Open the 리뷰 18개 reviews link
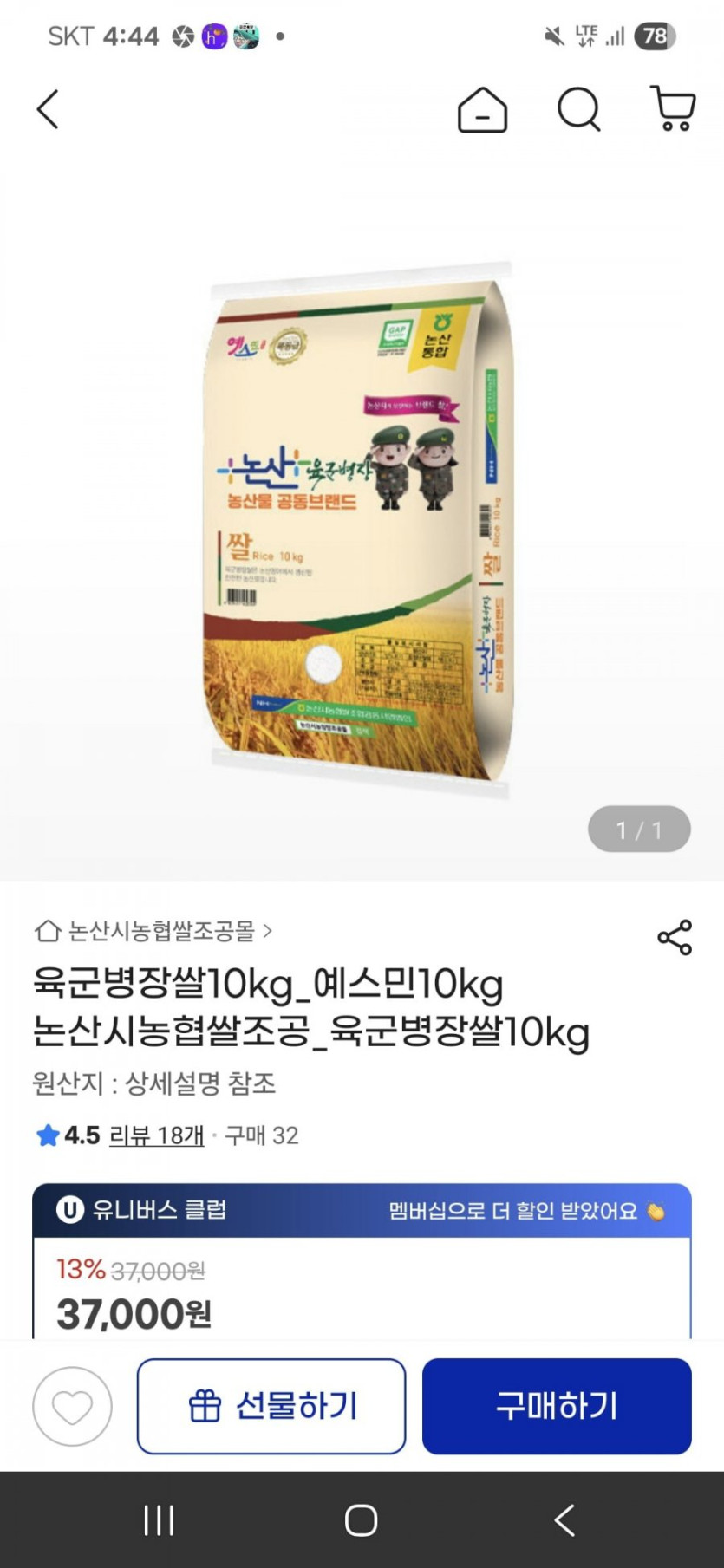724x1568 pixels. pyautogui.click(x=156, y=1135)
